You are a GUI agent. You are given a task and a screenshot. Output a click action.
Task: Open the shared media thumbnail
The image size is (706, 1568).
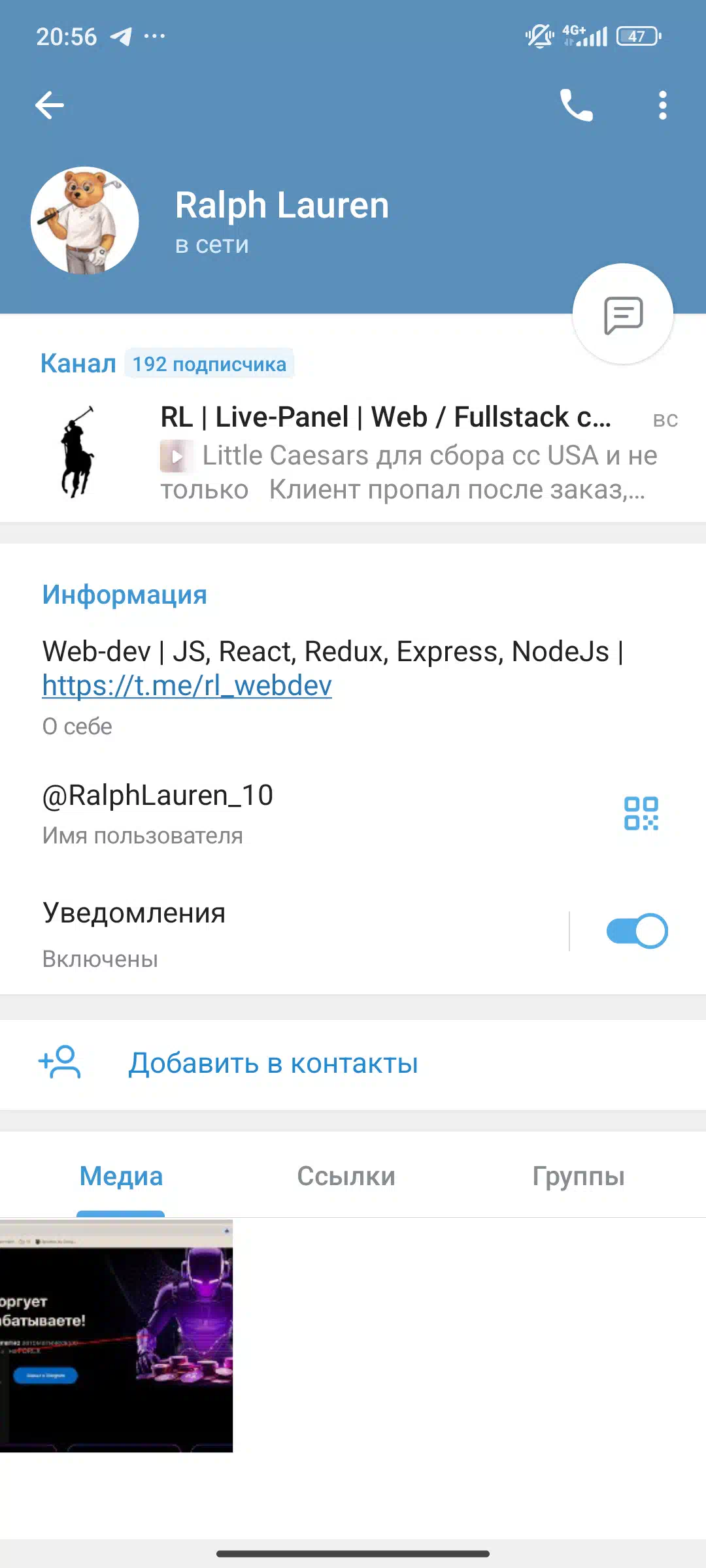(x=116, y=1336)
